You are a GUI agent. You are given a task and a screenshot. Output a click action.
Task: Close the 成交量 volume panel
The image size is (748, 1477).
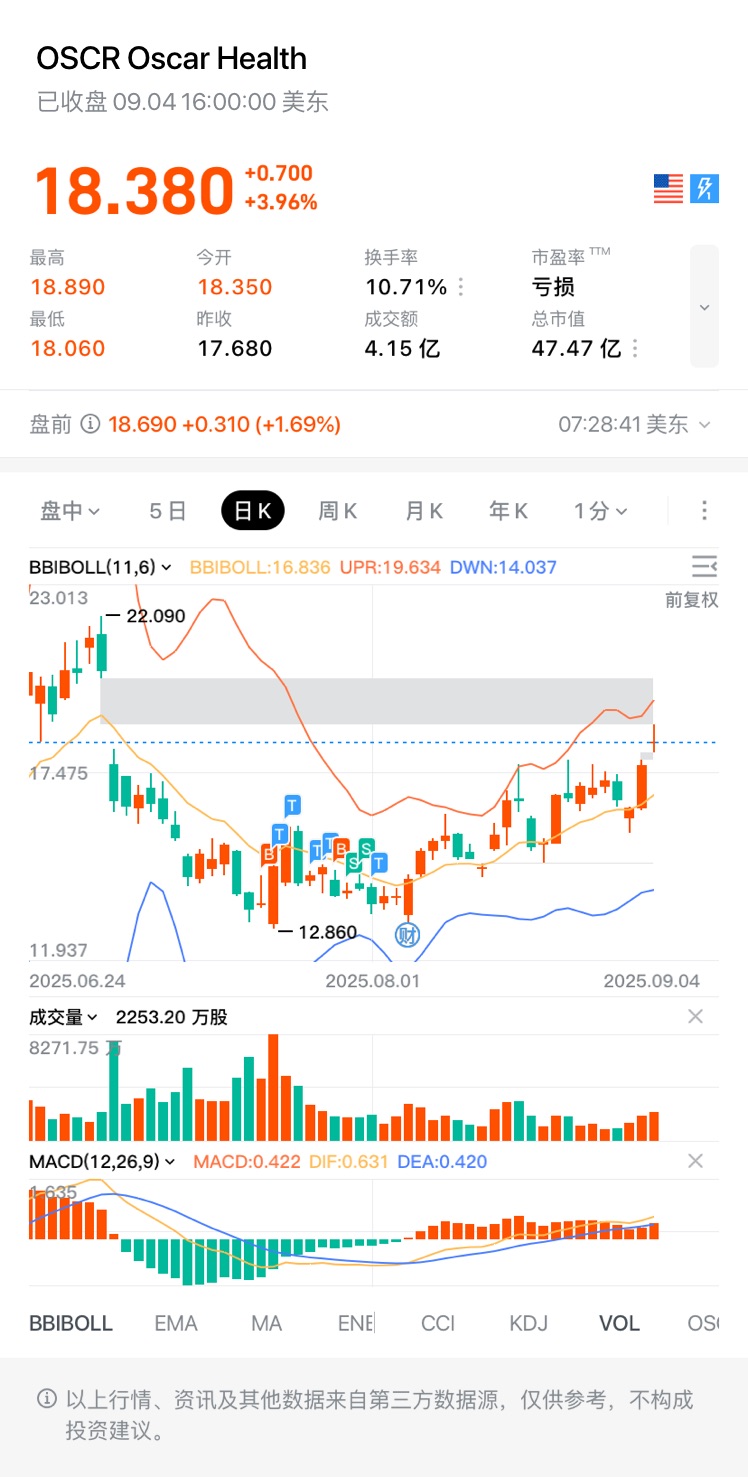(696, 1017)
